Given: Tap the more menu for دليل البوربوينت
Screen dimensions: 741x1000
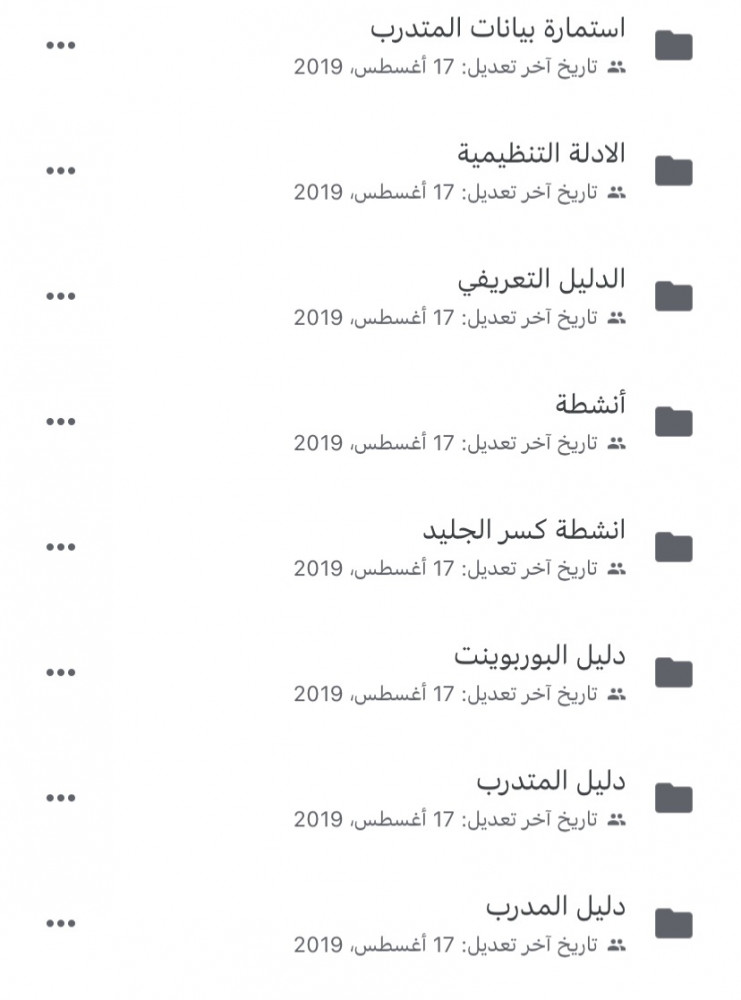Looking at the screenshot, I should [x=61, y=672].
